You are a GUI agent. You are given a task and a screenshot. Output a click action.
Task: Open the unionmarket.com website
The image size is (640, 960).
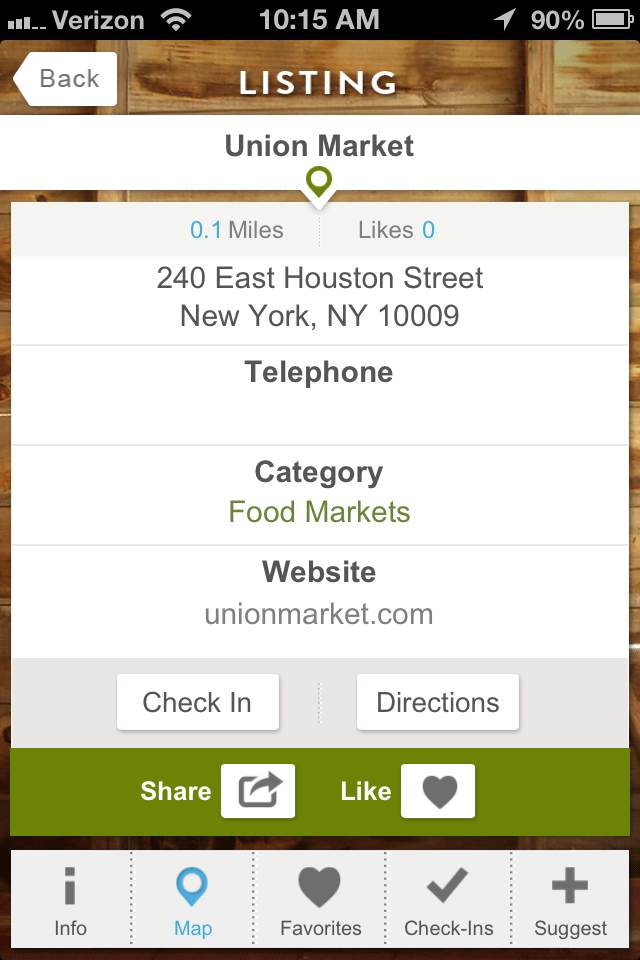click(319, 613)
